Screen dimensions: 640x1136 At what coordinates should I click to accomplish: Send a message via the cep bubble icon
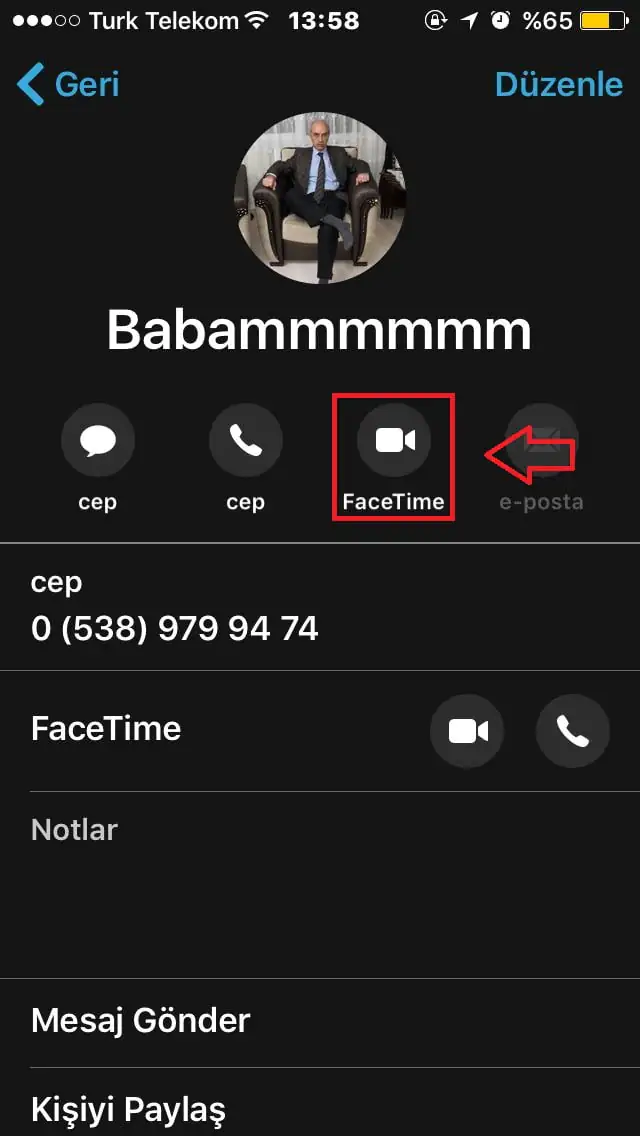tap(98, 440)
